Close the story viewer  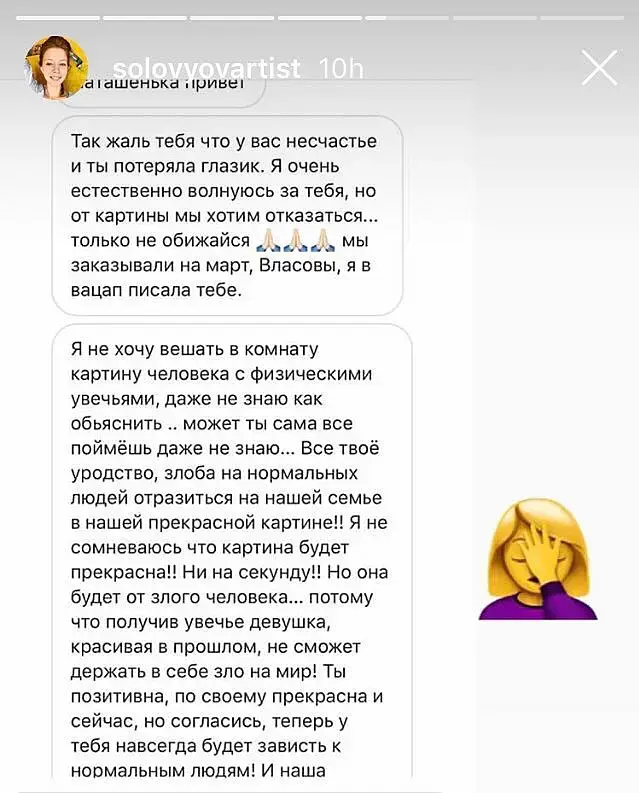[x=599, y=68]
